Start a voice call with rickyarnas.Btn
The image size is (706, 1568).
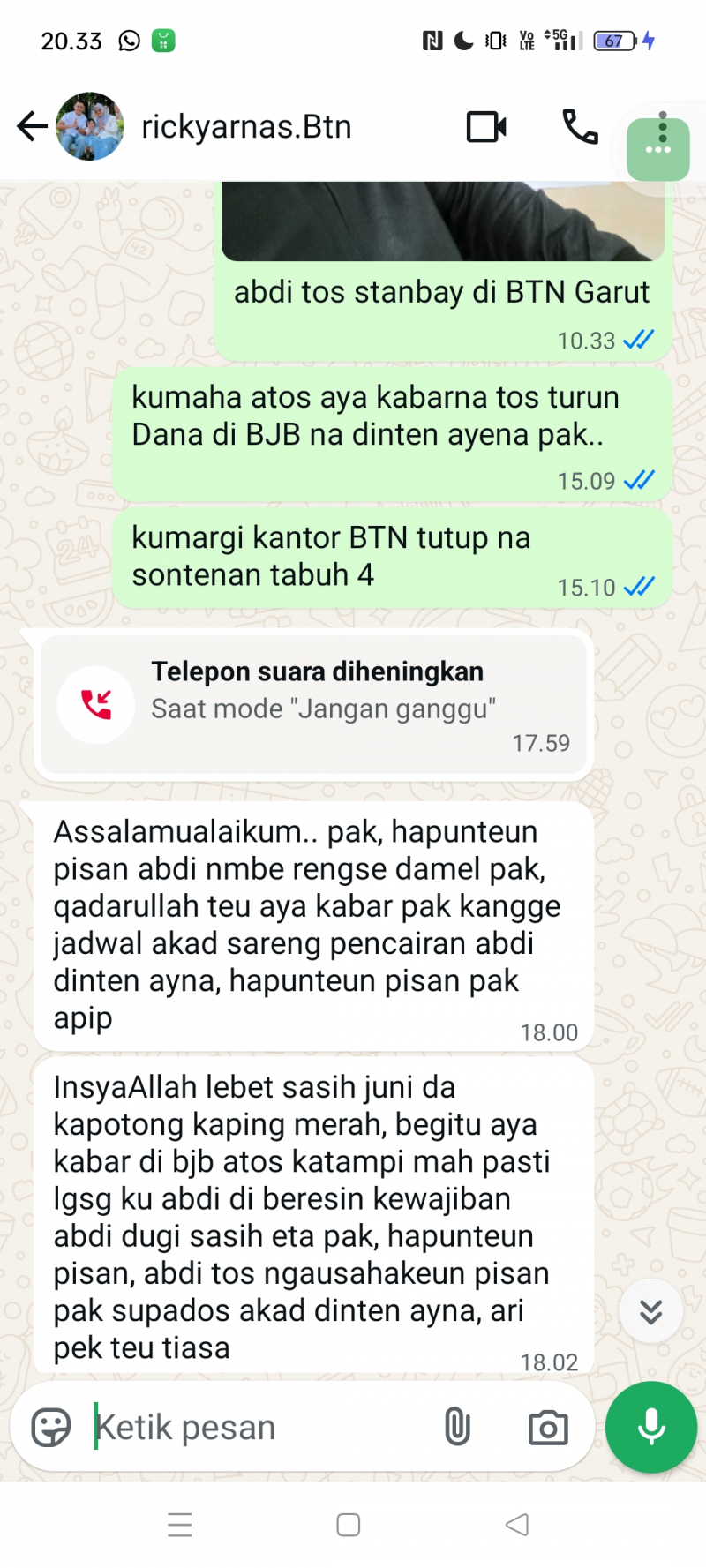pos(580,127)
